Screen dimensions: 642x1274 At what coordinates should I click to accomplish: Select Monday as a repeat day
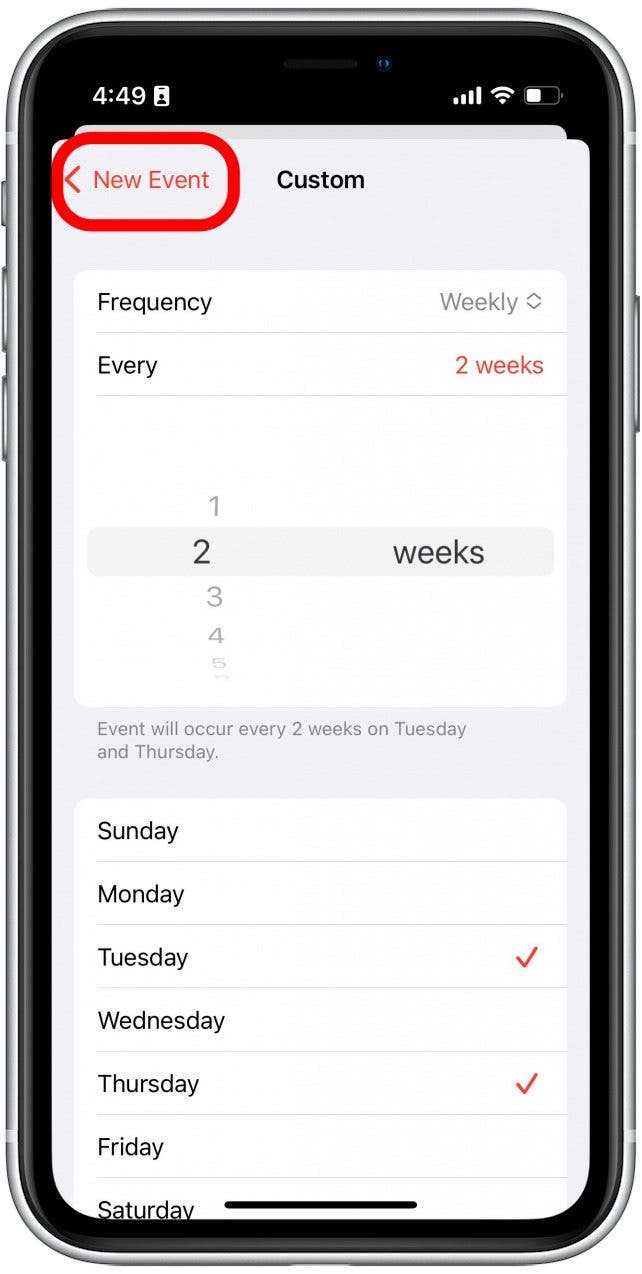[x=320, y=894]
